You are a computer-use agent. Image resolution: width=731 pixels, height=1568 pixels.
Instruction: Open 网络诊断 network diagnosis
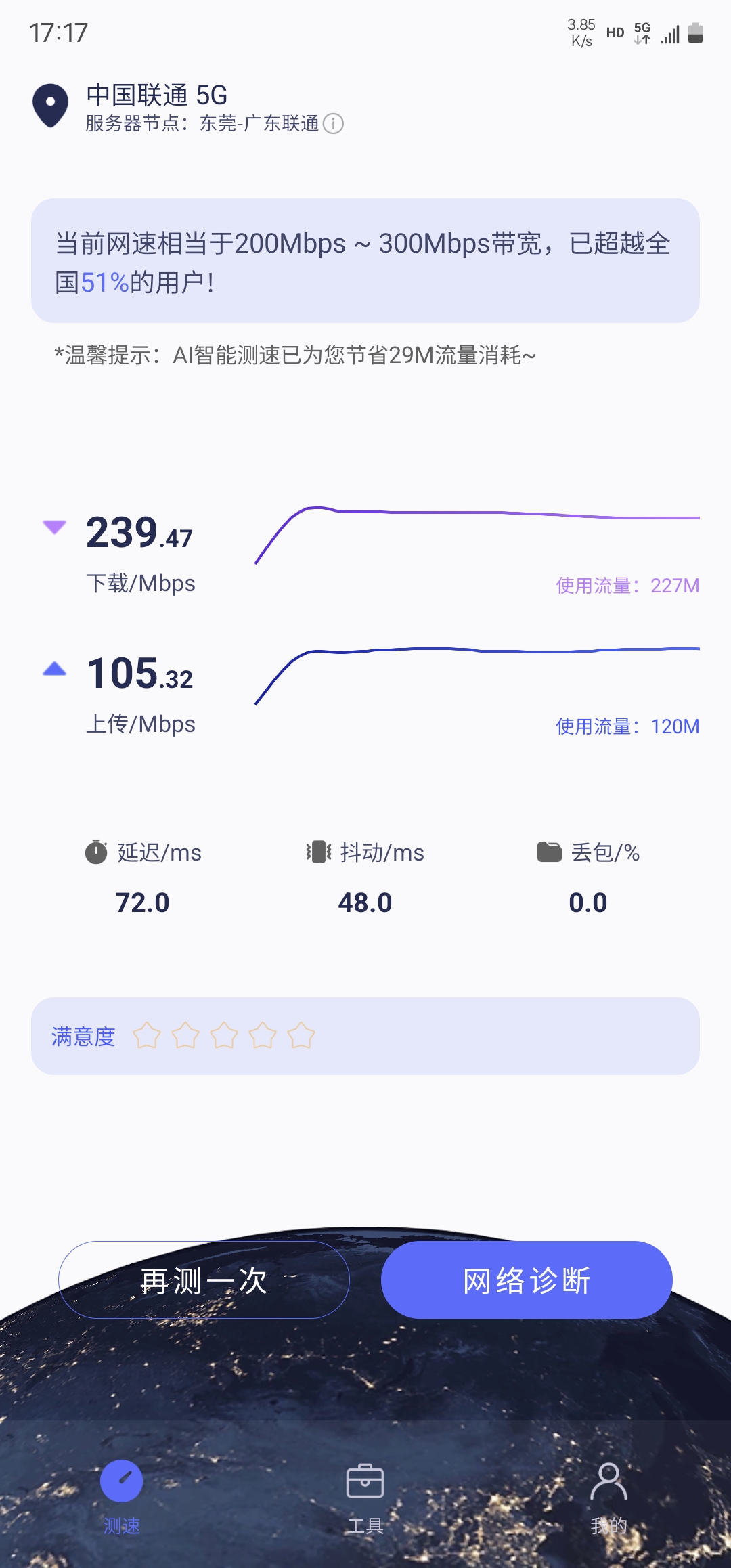click(527, 1280)
